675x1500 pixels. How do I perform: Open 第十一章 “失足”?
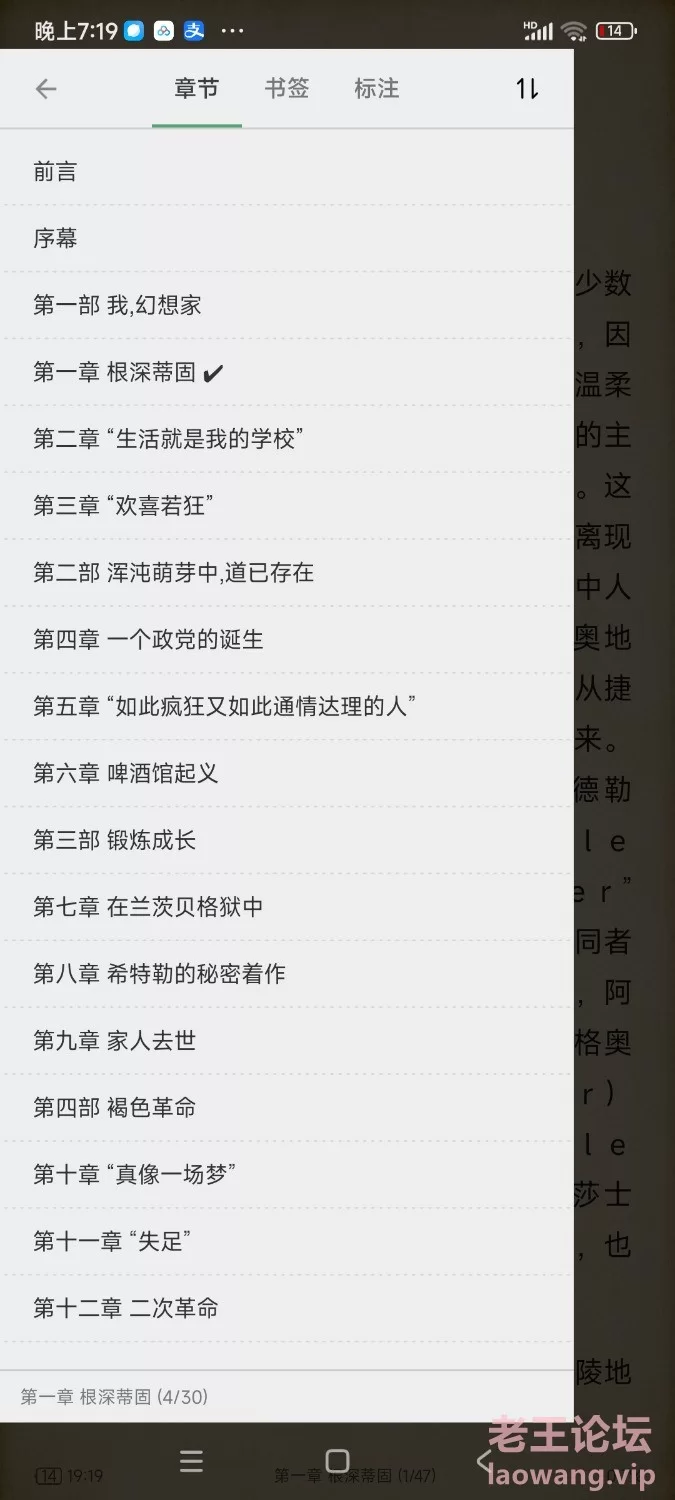(x=287, y=1241)
